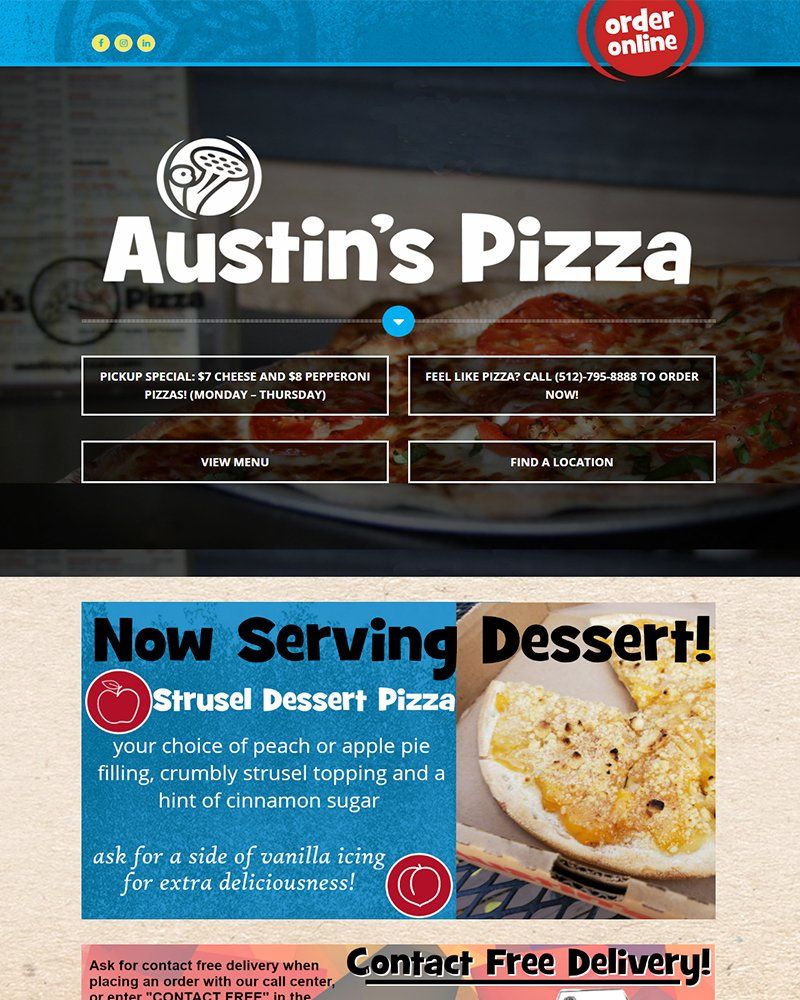This screenshot has width=800, height=1000.
Task: Tap the red Order Online badge
Action: [640, 35]
